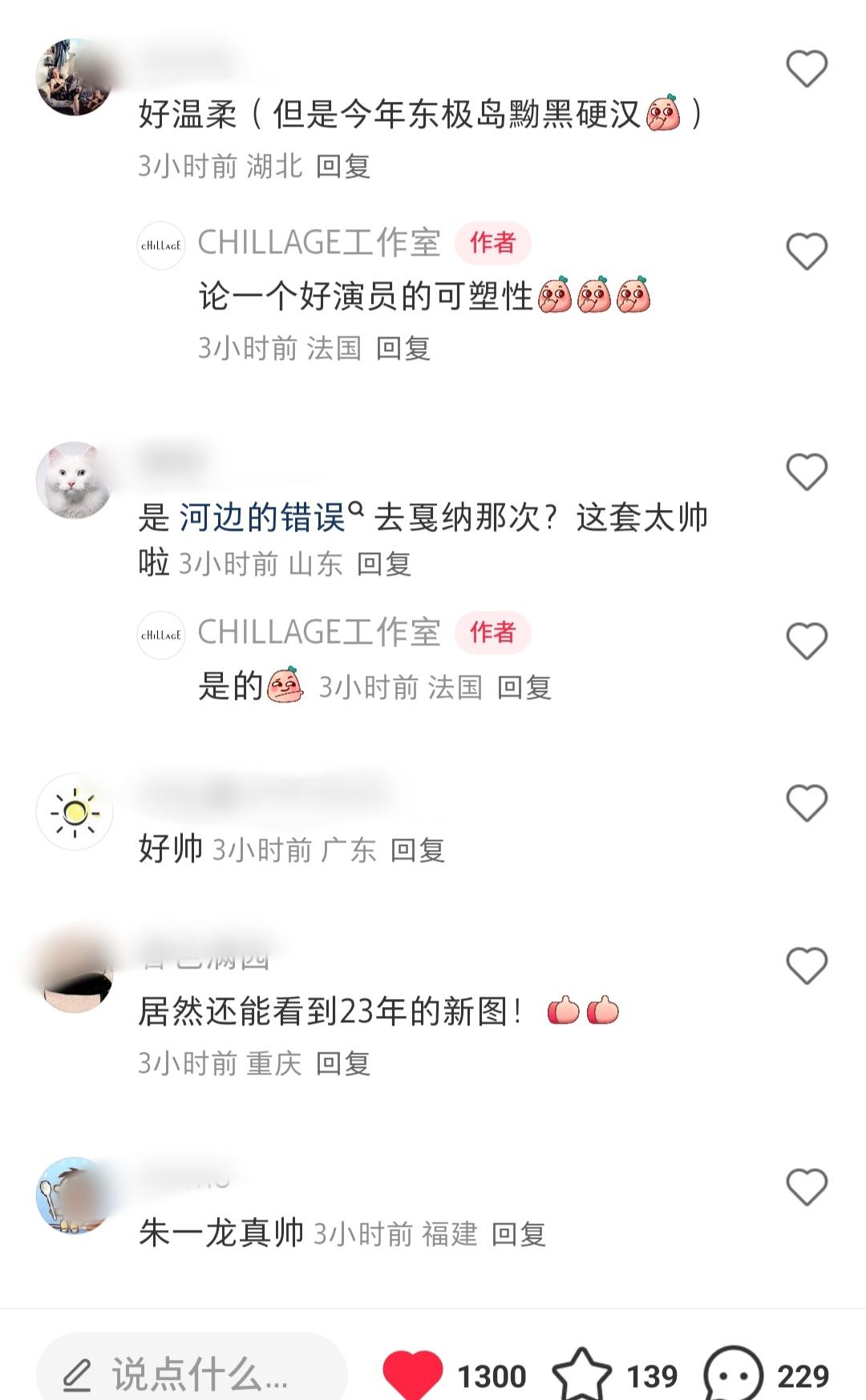This screenshot has height=1400, width=866.
Task: Open the comments icon showing 229
Action: (733, 1374)
